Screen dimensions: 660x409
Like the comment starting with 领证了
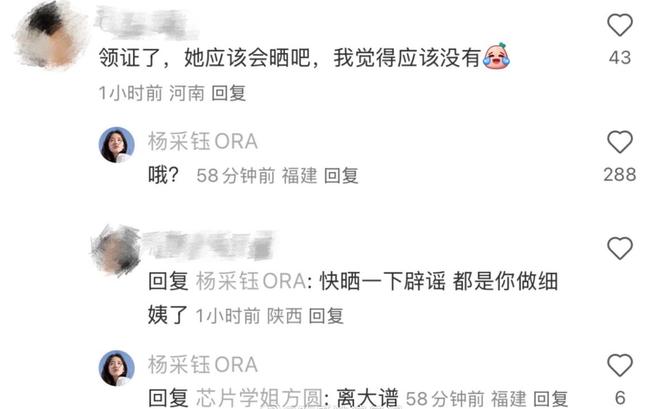coord(620,26)
